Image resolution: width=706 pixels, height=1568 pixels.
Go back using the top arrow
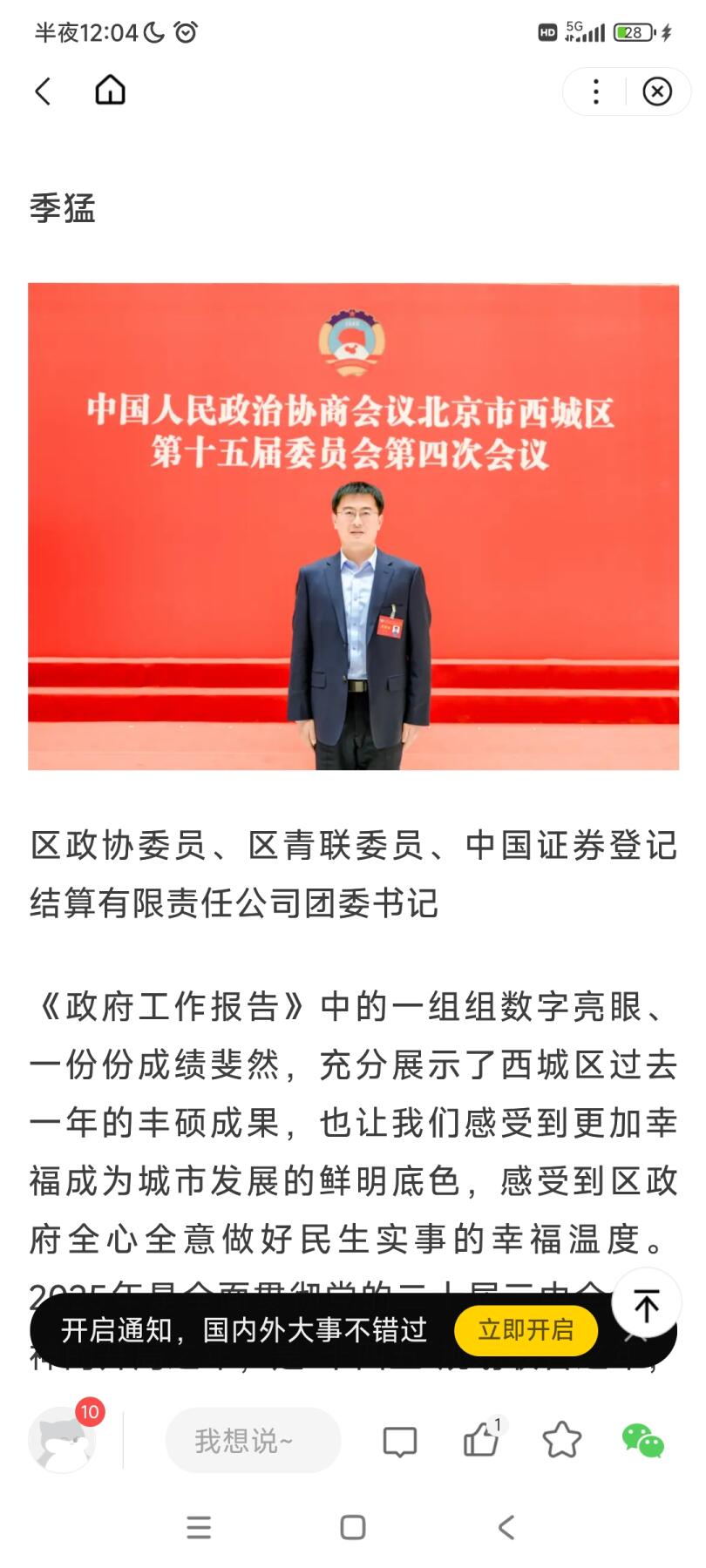click(43, 91)
